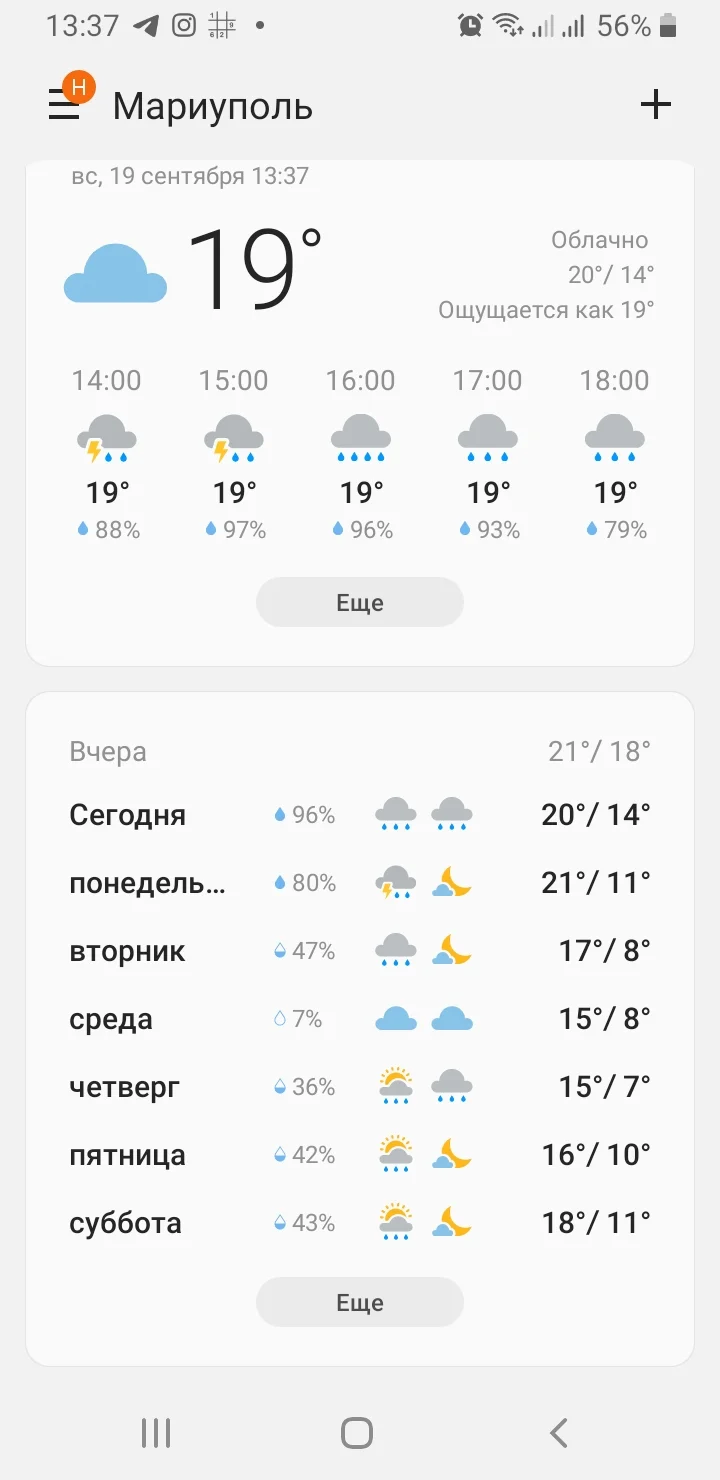Screen dimensions: 720x1480
Task: Open the thunderstorm icon for 14:00 forecast
Action: 107,438
